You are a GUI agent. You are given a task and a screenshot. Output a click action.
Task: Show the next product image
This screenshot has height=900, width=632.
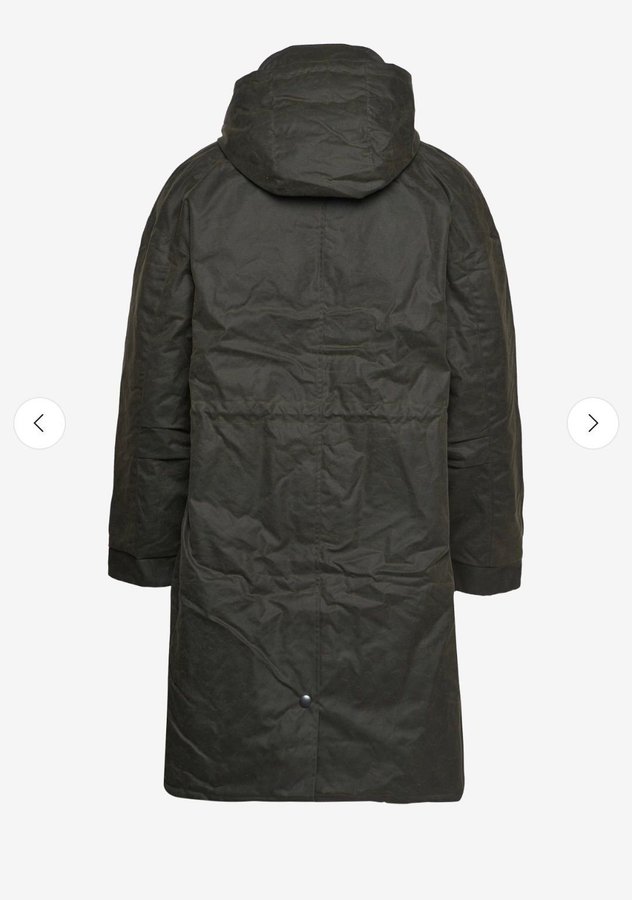(592, 423)
